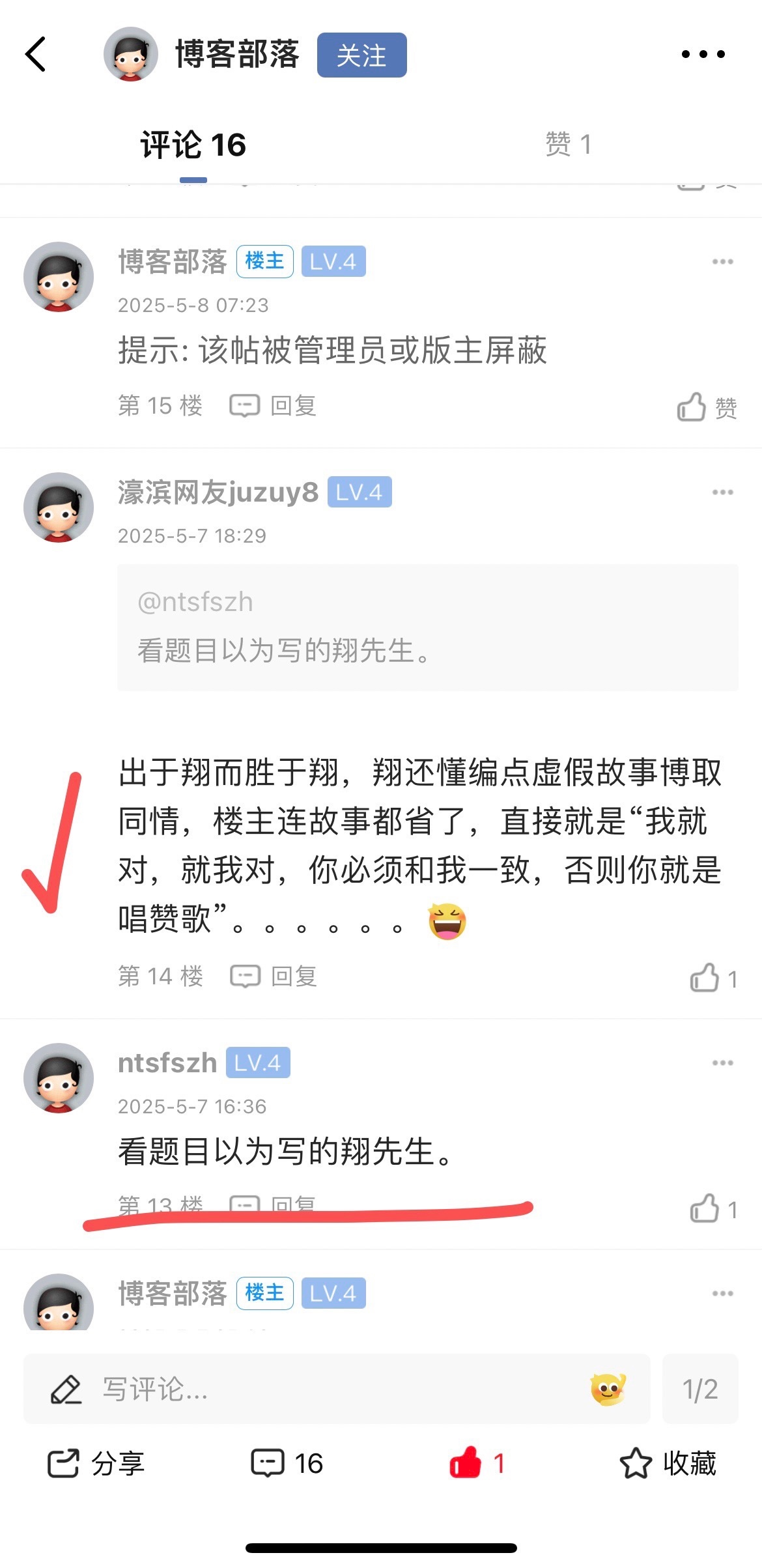This screenshot has width=762, height=1568.
Task: Open the top-right overflow menu
Action: (703, 54)
